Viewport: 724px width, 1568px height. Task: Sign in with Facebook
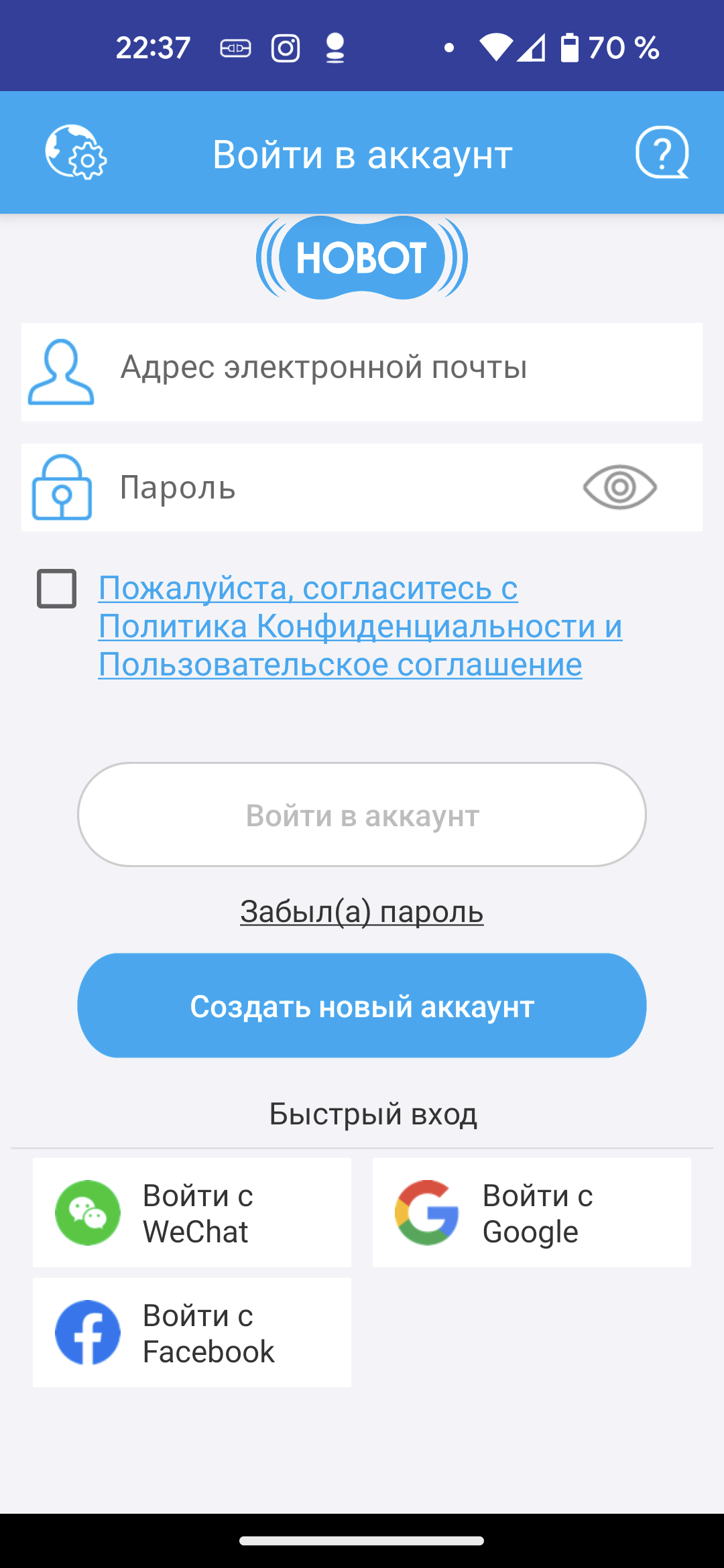pyautogui.click(x=192, y=1333)
